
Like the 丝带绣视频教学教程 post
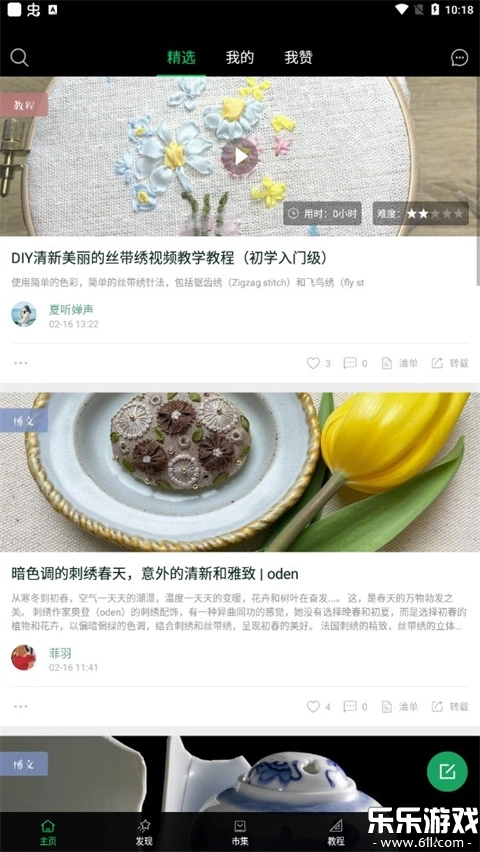coord(319,364)
